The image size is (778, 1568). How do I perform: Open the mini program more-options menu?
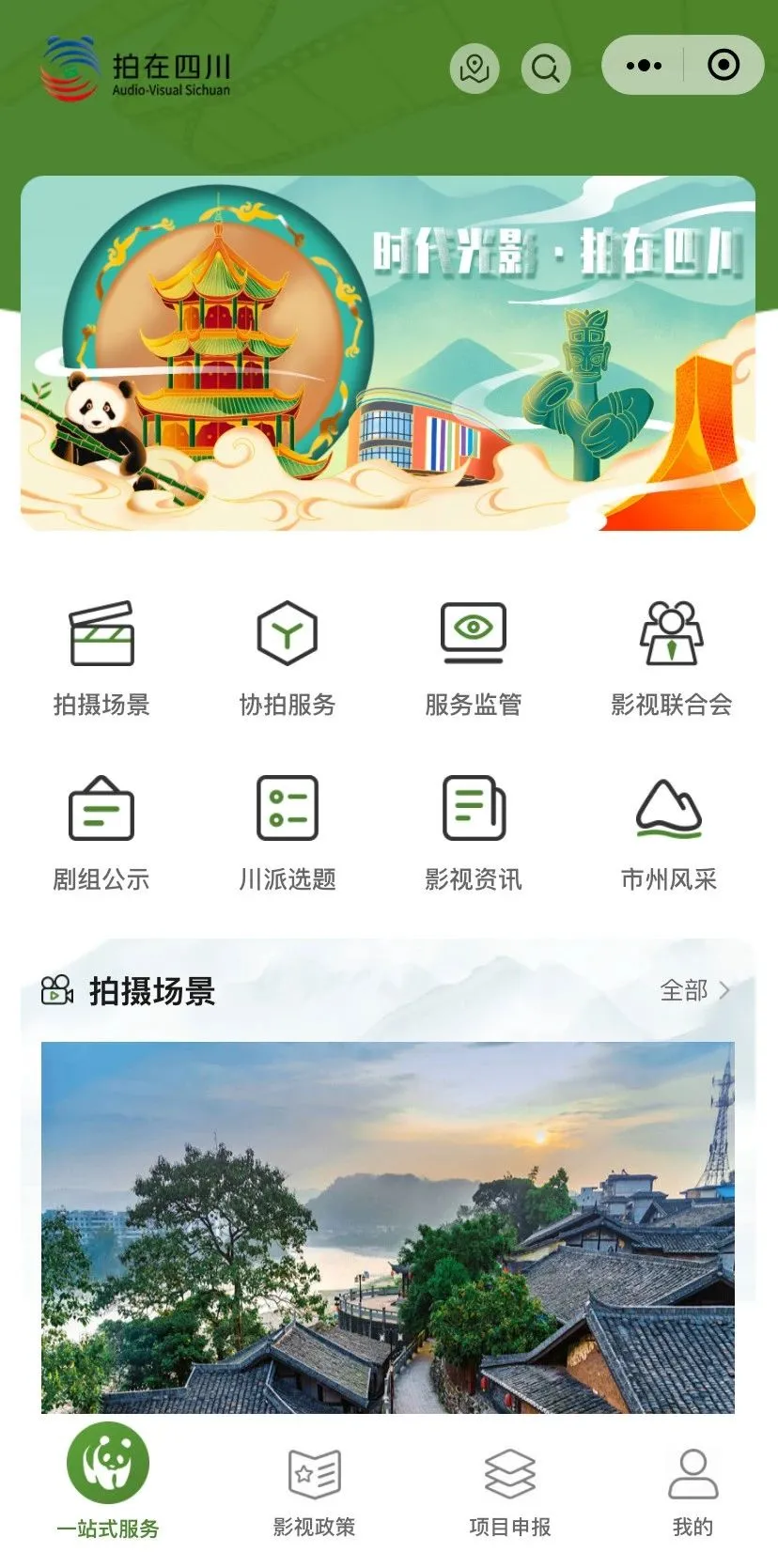pos(644,66)
